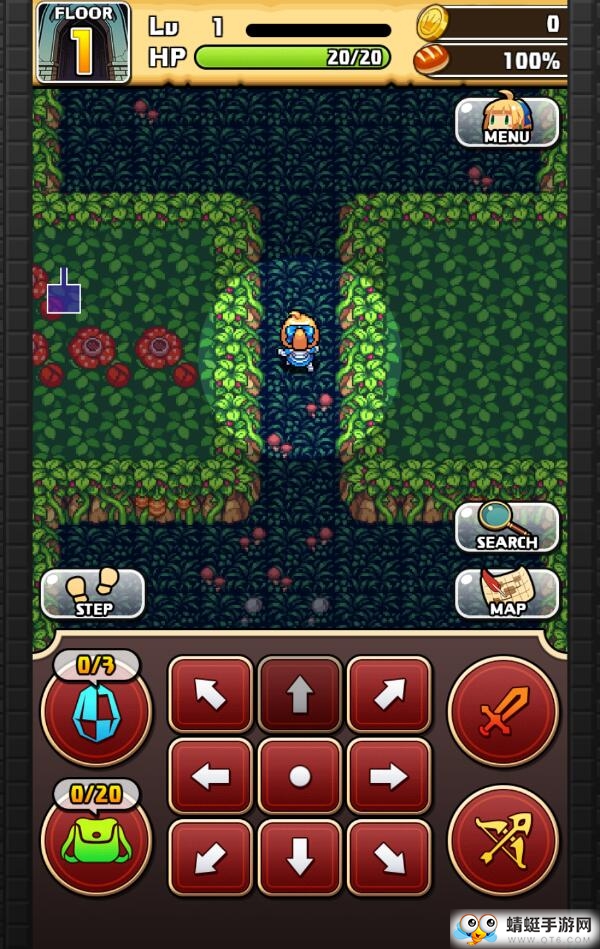Open the dungeon MAP

pos(507,594)
